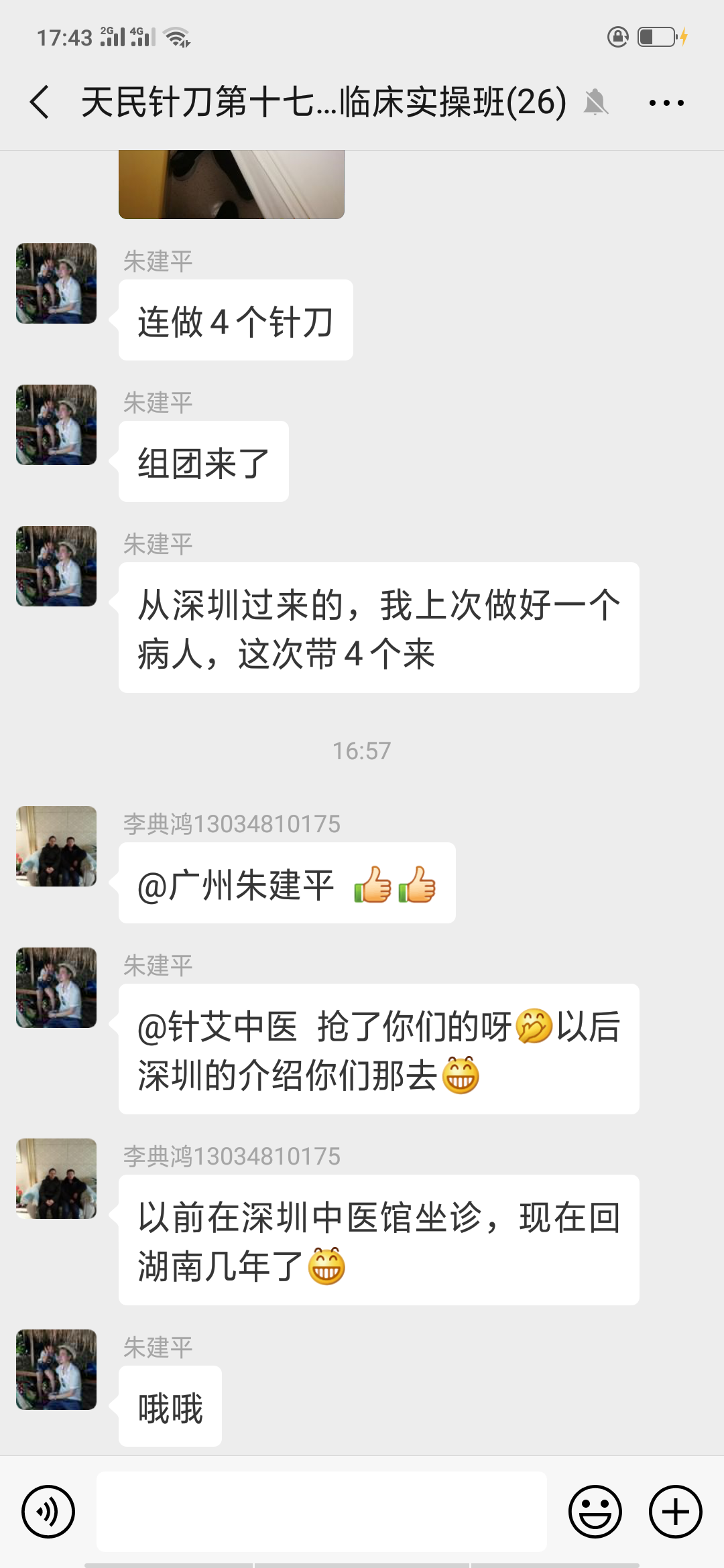
Task: Tap 朱建平's avatar beside 连做4个针刀
Action: pyautogui.click(x=56, y=283)
